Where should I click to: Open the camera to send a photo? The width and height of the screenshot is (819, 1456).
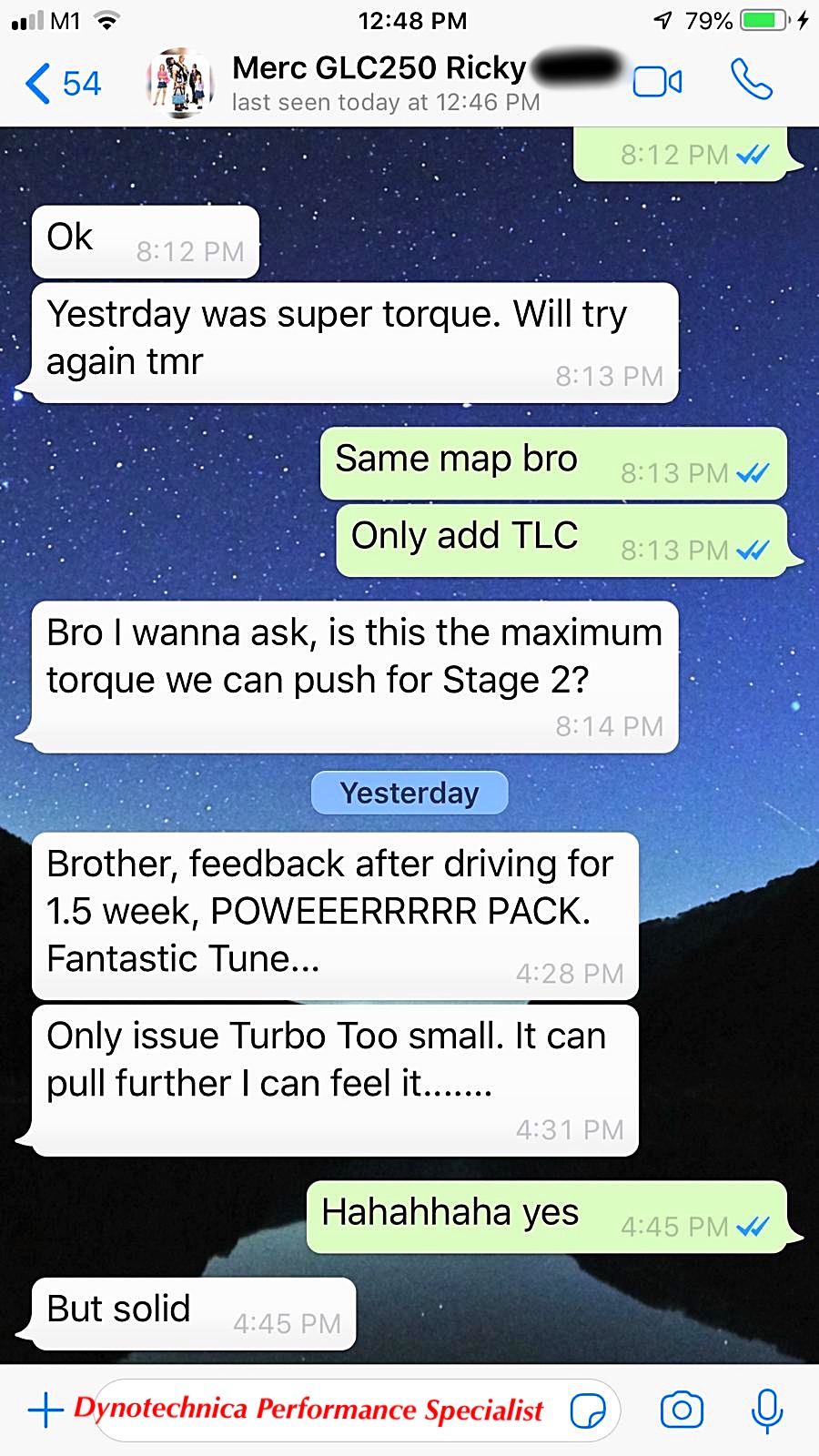tap(682, 1410)
